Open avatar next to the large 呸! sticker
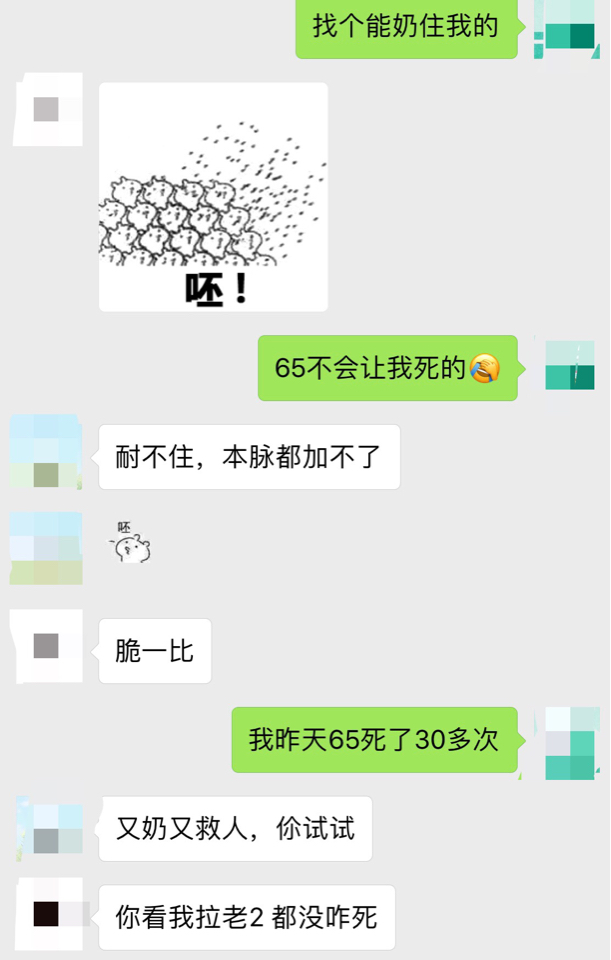Screen dimensions: 611x960 (x=46, y=108)
